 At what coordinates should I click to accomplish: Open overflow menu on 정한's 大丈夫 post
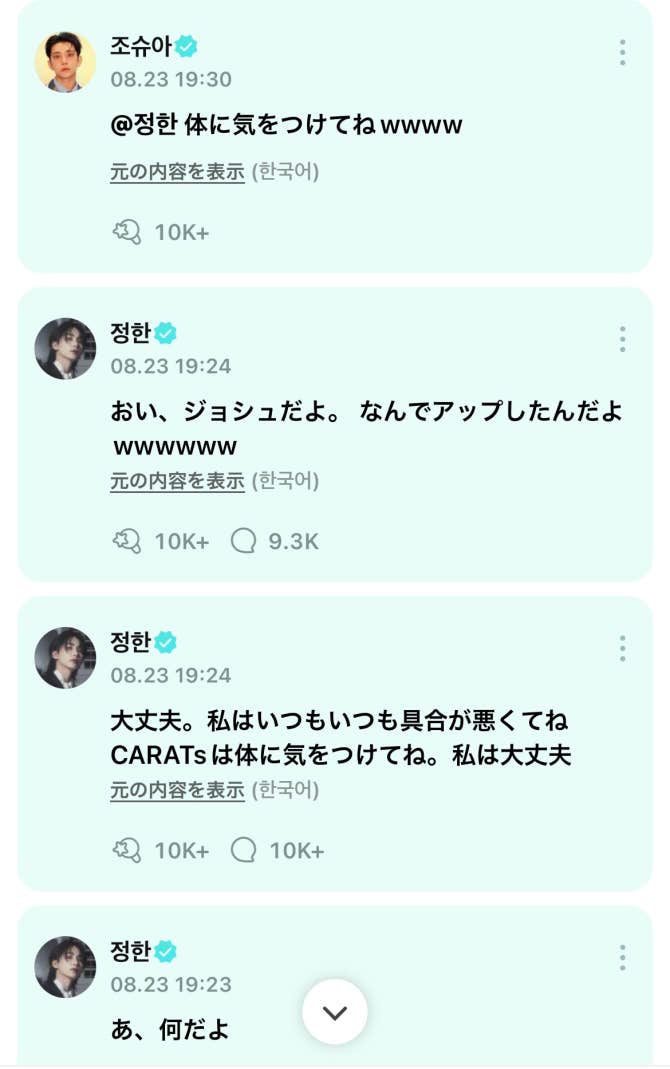coord(622,649)
